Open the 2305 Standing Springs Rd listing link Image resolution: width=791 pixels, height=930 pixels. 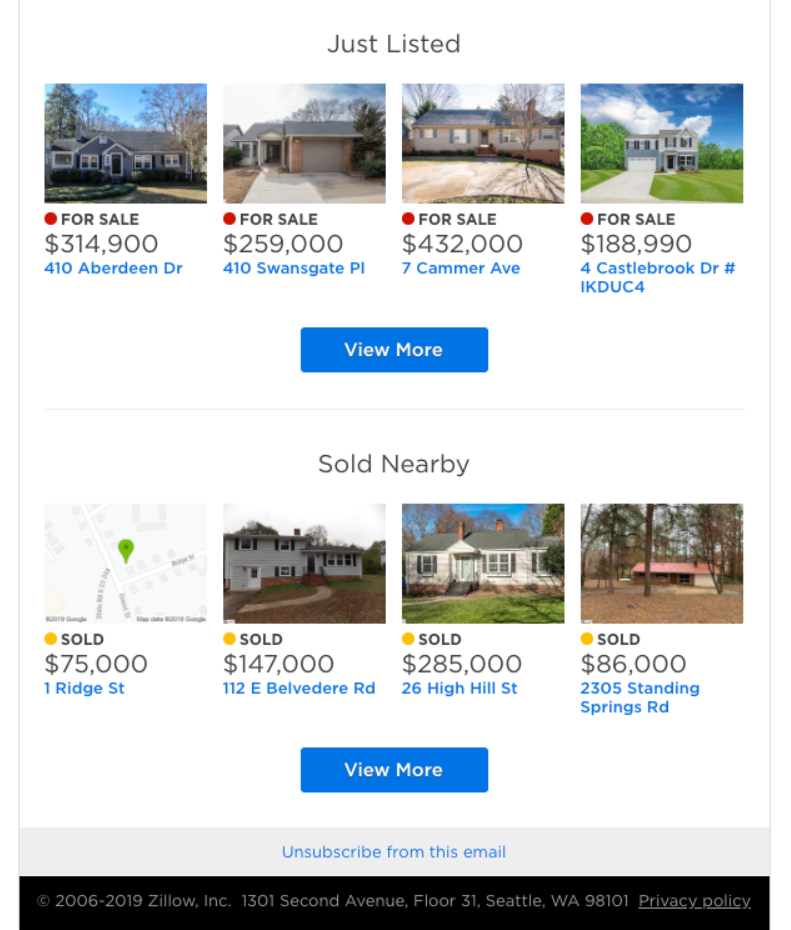(640, 697)
